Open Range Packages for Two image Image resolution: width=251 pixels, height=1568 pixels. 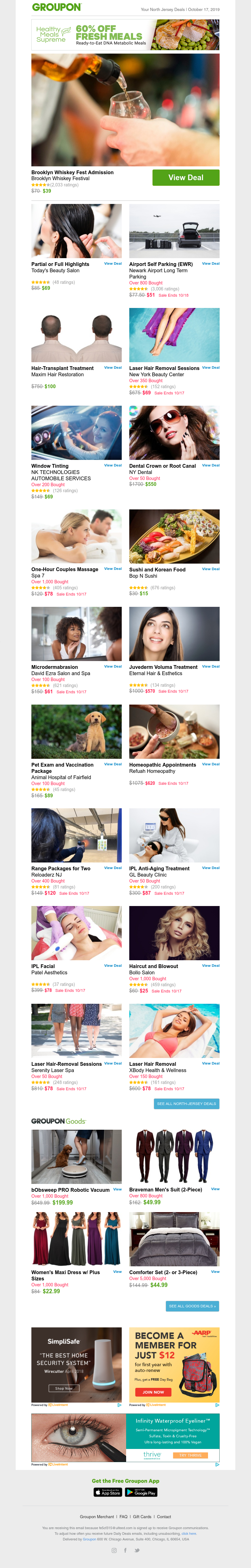(76, 835)
